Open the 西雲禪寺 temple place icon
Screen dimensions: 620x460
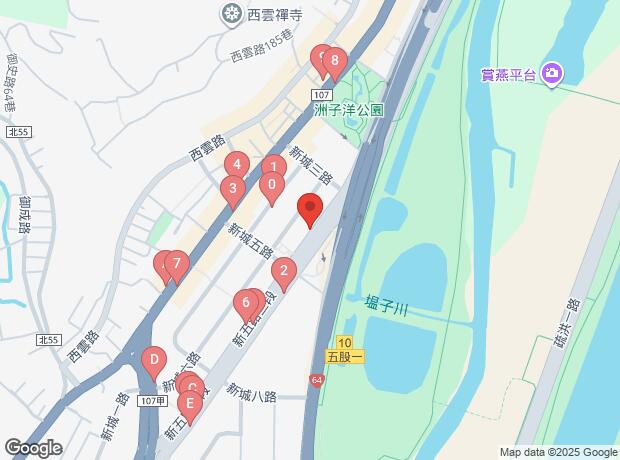(x=231, y=15)
